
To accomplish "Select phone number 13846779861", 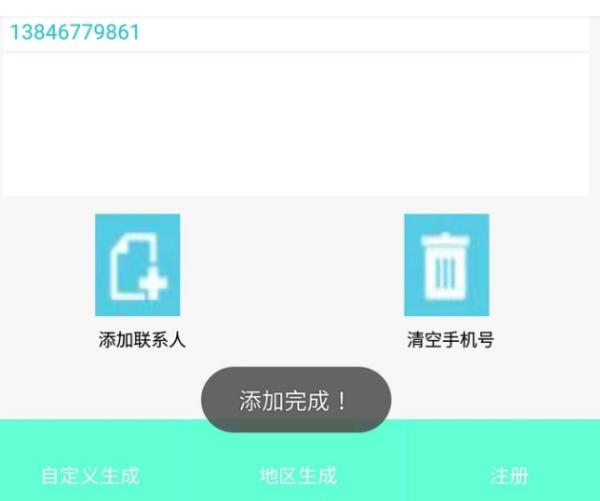I will pyautogui.click(x=76, y=32).
